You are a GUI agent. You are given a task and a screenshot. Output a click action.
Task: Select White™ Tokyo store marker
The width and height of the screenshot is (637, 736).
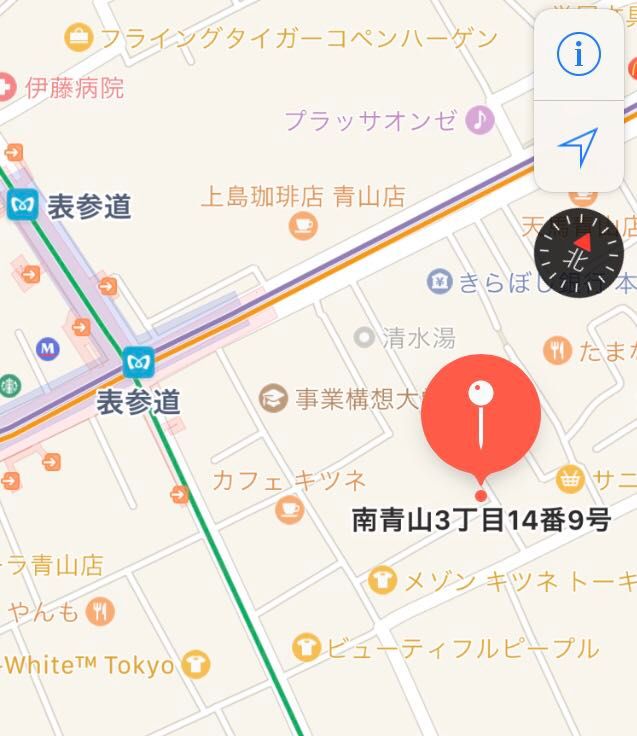197,665
